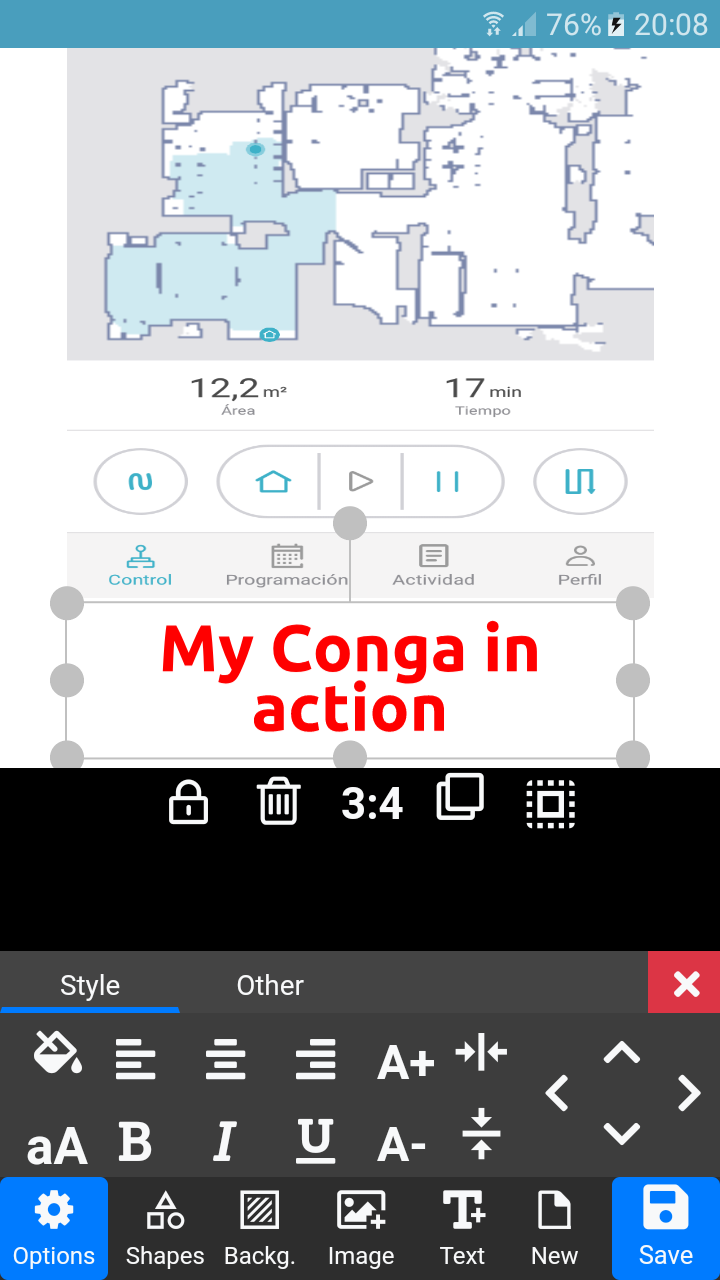Lock the selected text element

pyautogui.click(x=188, y=802)
